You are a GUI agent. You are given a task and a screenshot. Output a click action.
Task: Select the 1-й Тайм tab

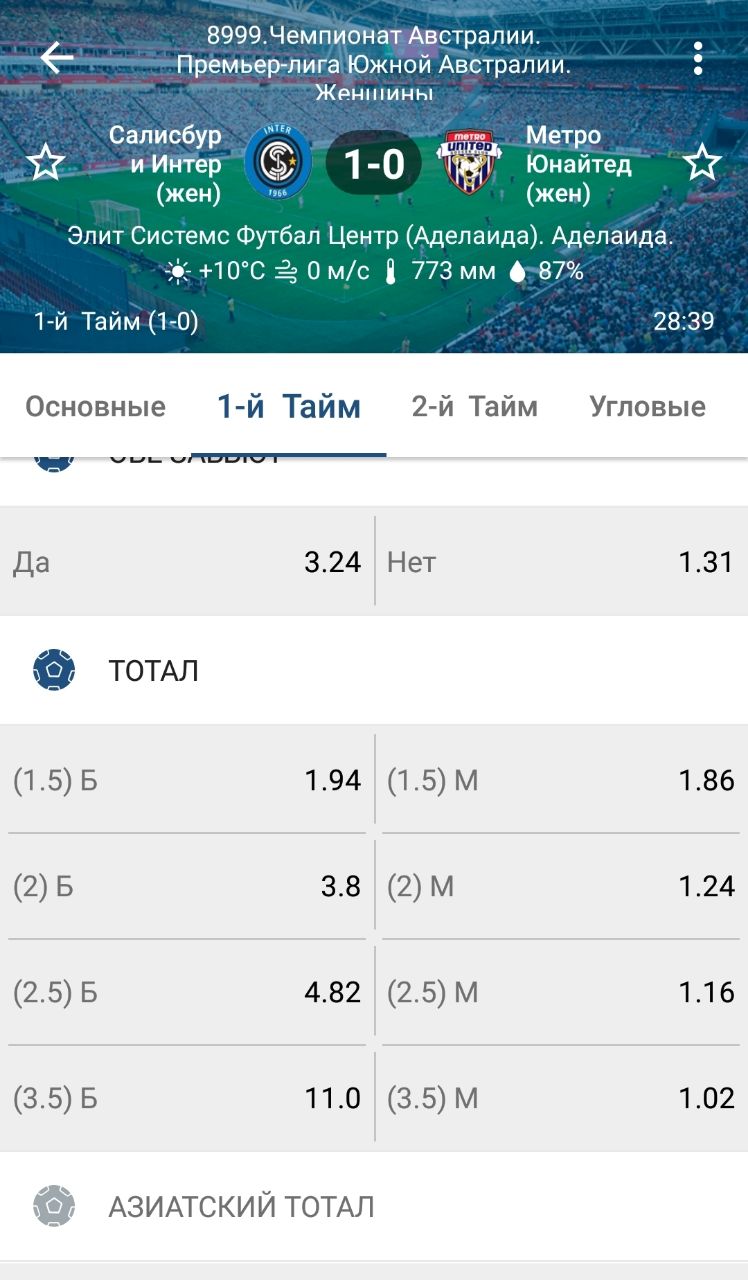pos(289,406)
